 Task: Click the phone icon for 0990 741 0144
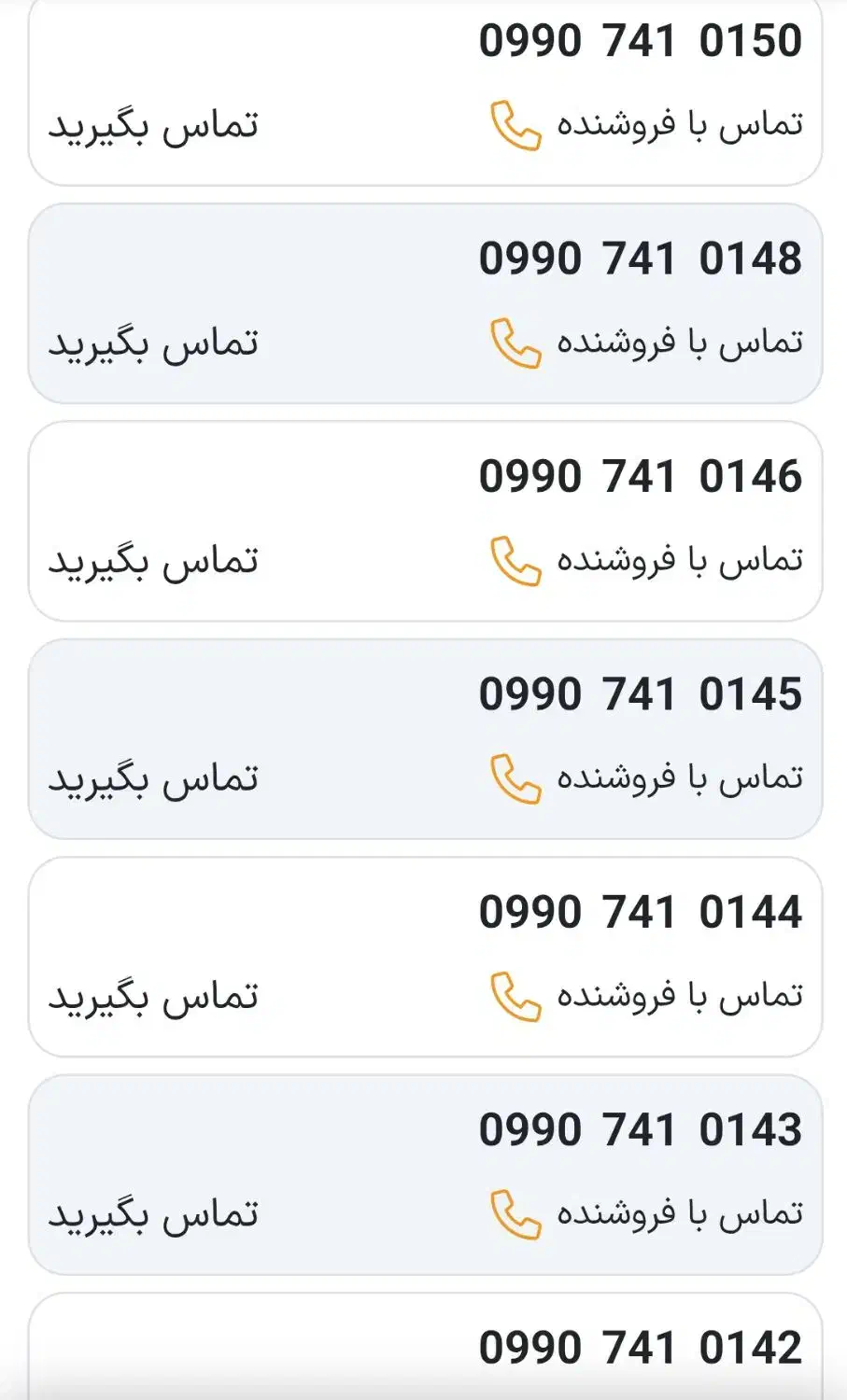pyautogui.click(x=514, y=995)
